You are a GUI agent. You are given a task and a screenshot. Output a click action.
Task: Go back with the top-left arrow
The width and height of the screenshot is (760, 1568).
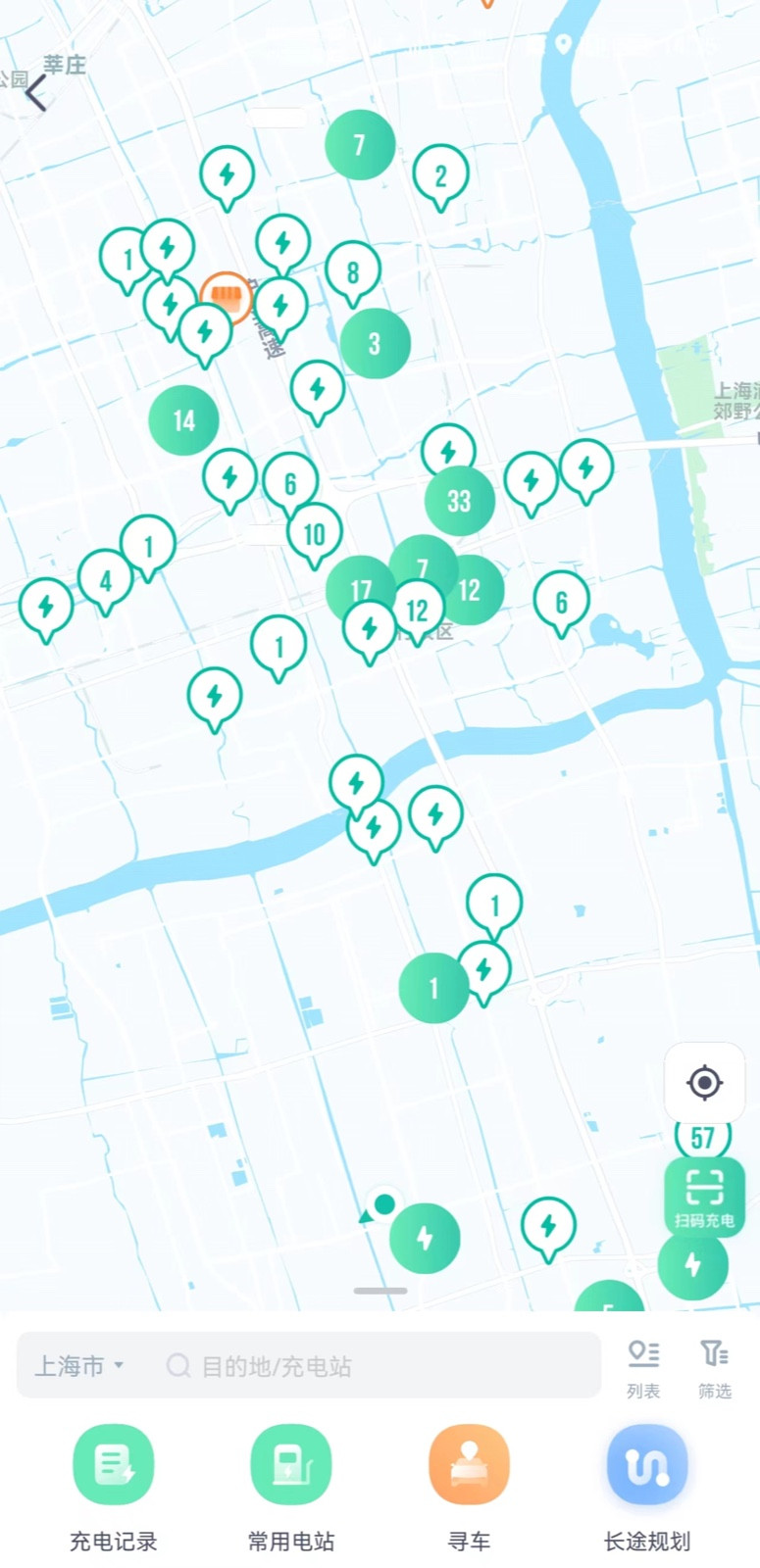(x=36, y=94)
